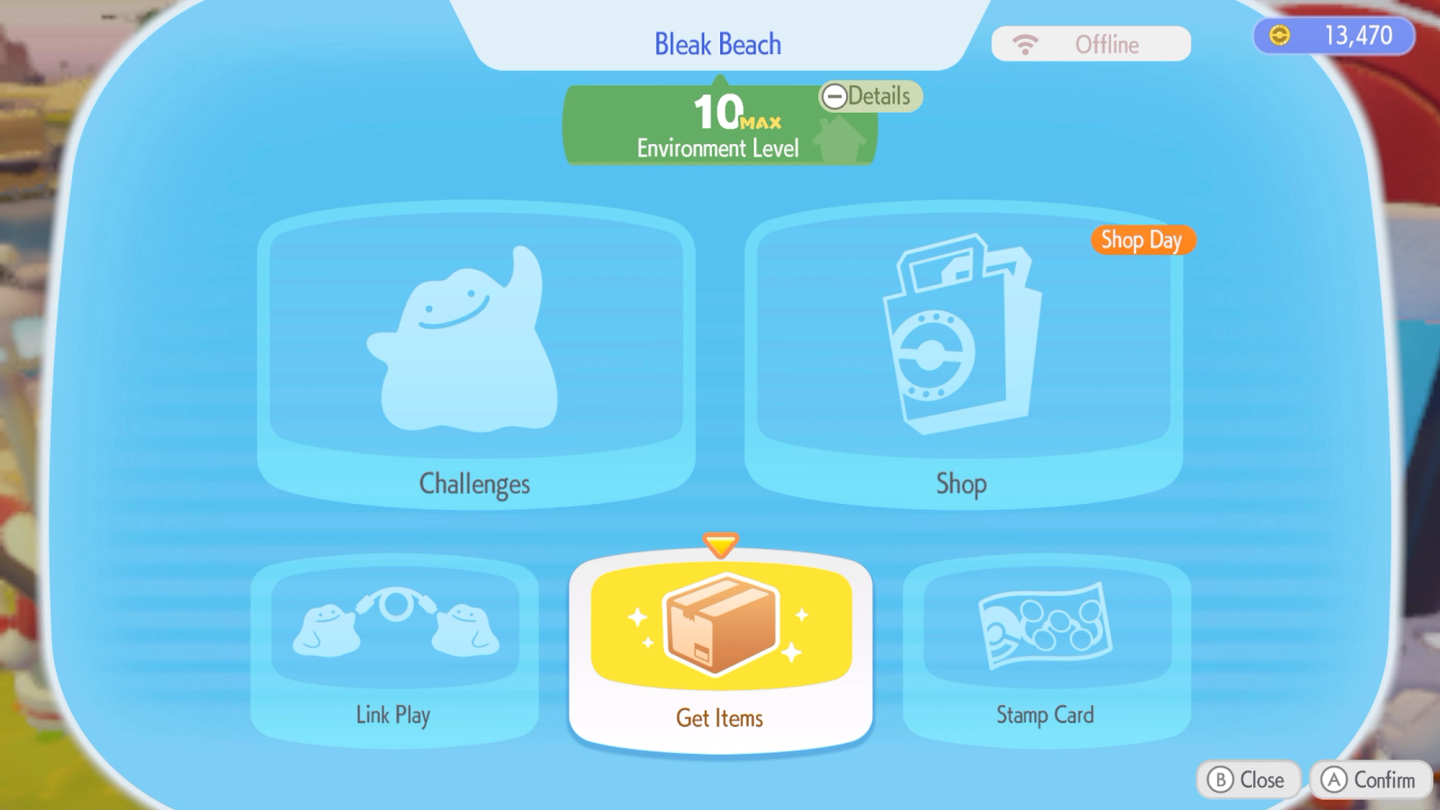View Environment Level details

tap(870, 97)
